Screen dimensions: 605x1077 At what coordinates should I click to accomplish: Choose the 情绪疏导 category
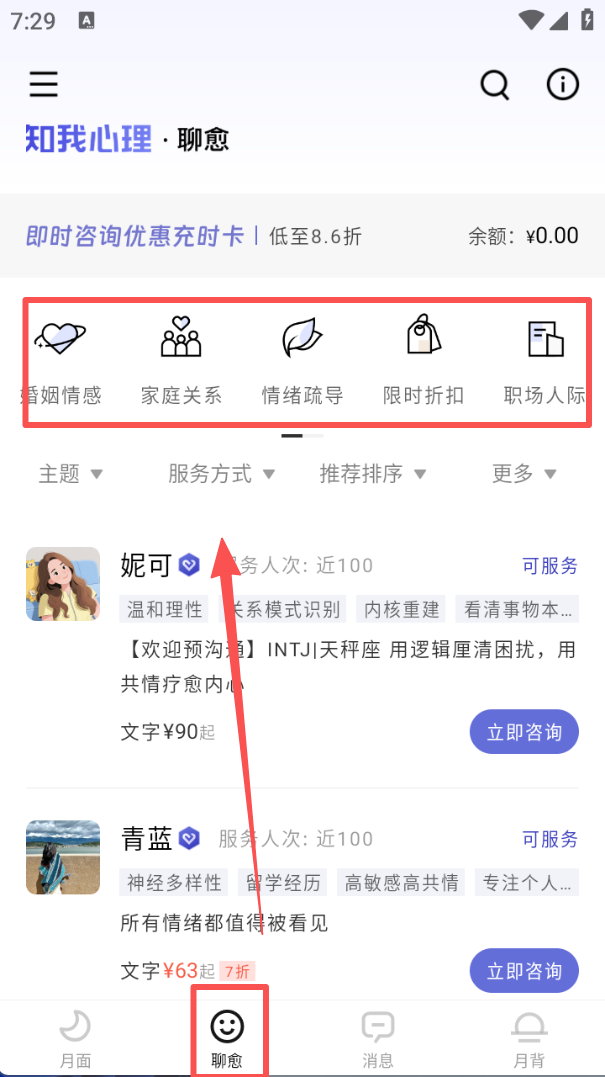pos(302,360)
